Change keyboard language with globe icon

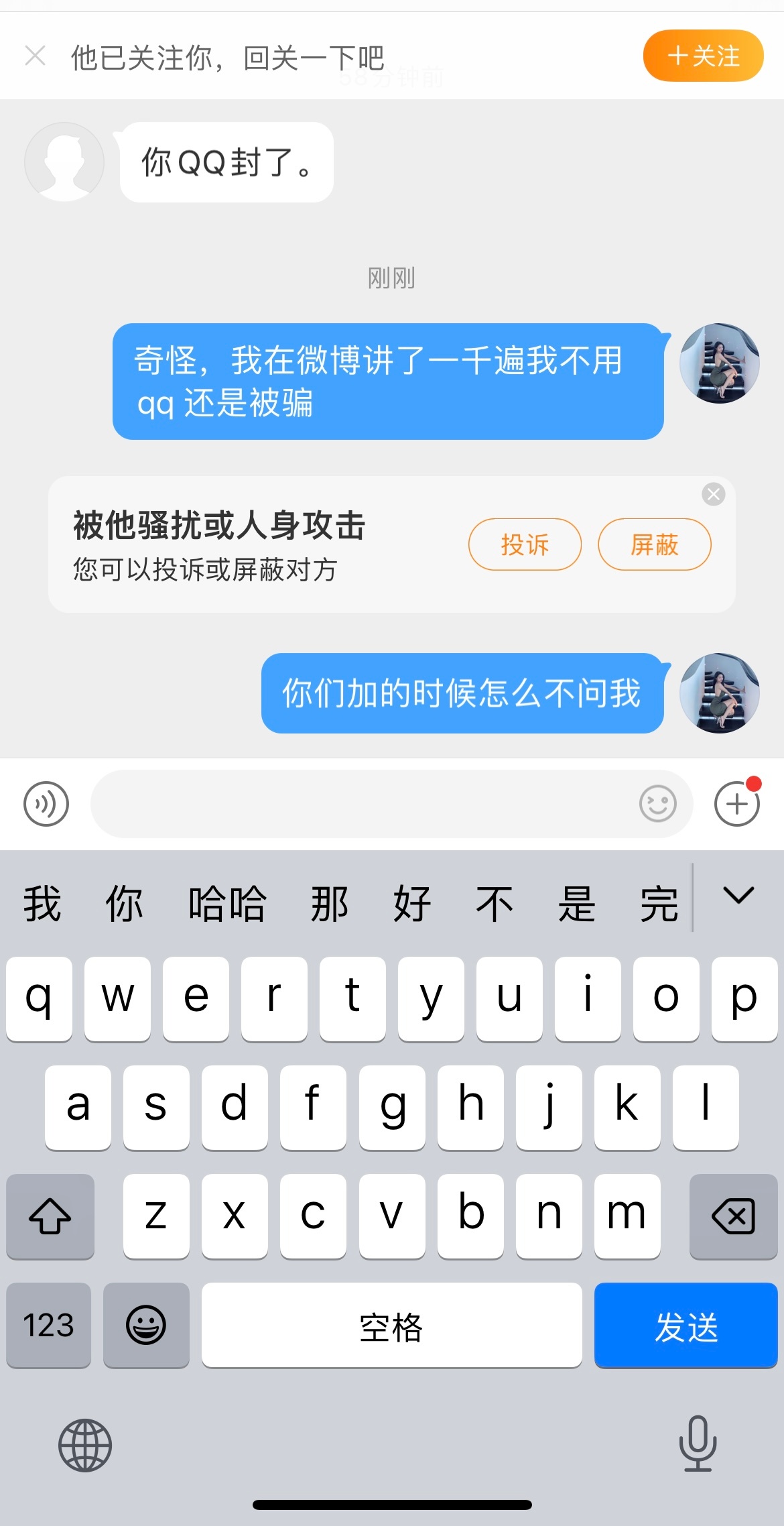[85, 1445]
